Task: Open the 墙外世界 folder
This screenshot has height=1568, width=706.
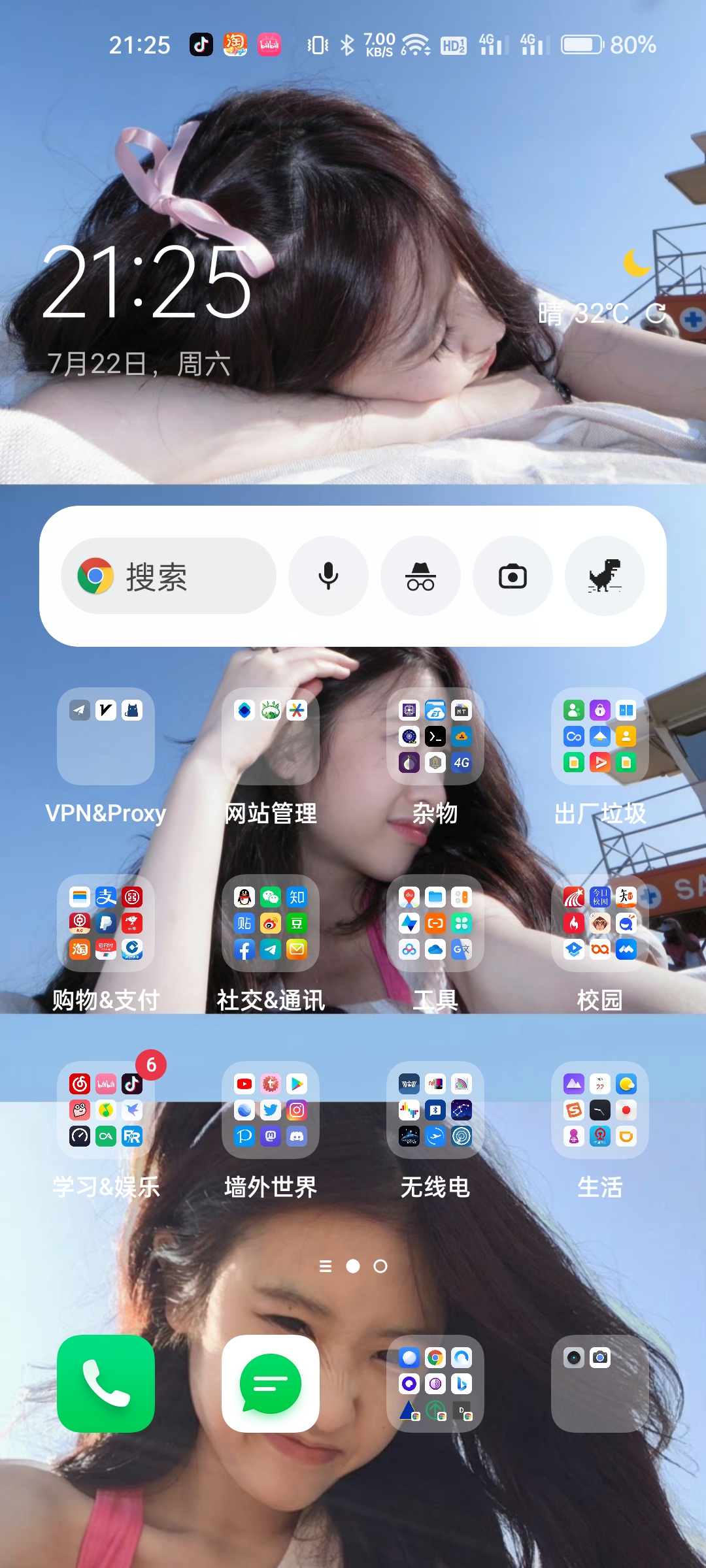Action: click(x=271, y=1110)
